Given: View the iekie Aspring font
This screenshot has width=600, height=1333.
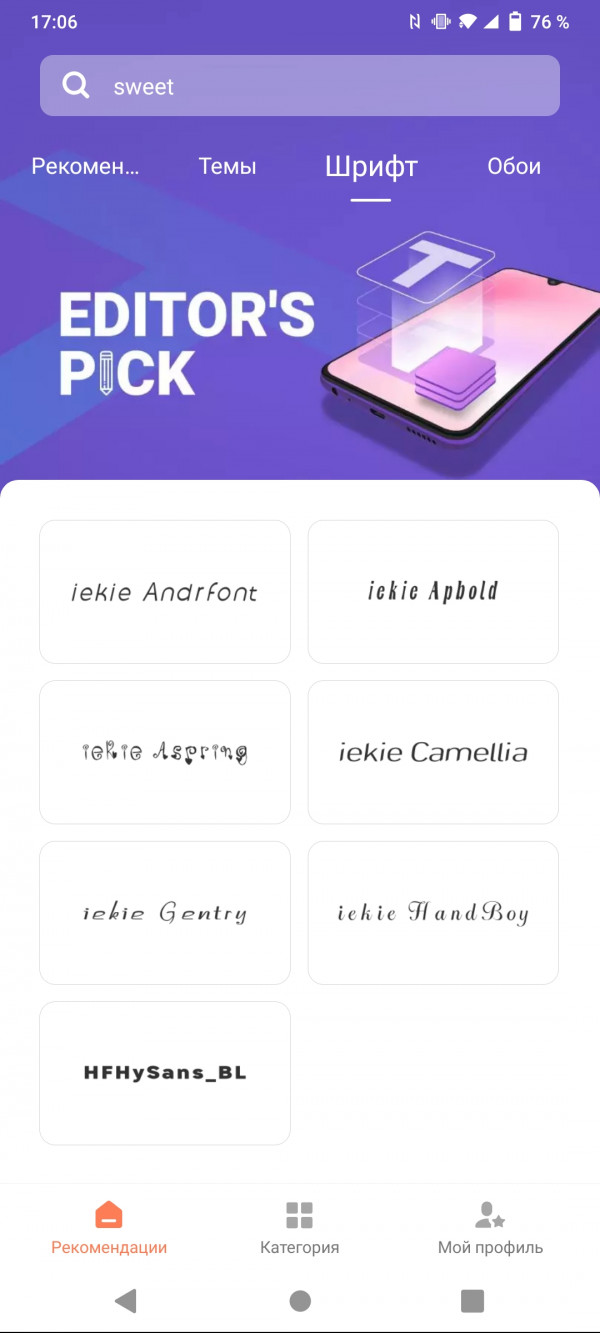Looking at the screenshot, I should [x=165, y=752].
